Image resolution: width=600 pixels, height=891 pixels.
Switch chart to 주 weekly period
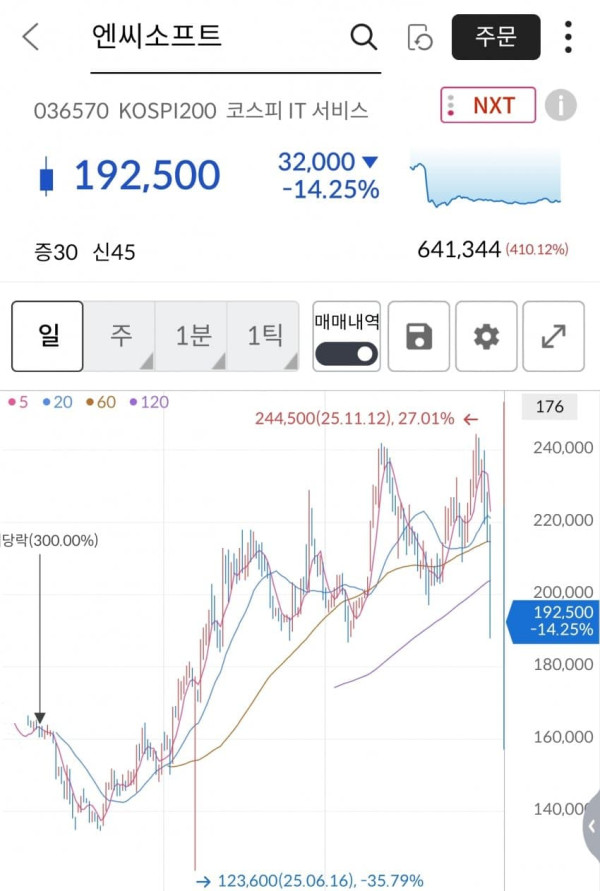tap(120, 336)
